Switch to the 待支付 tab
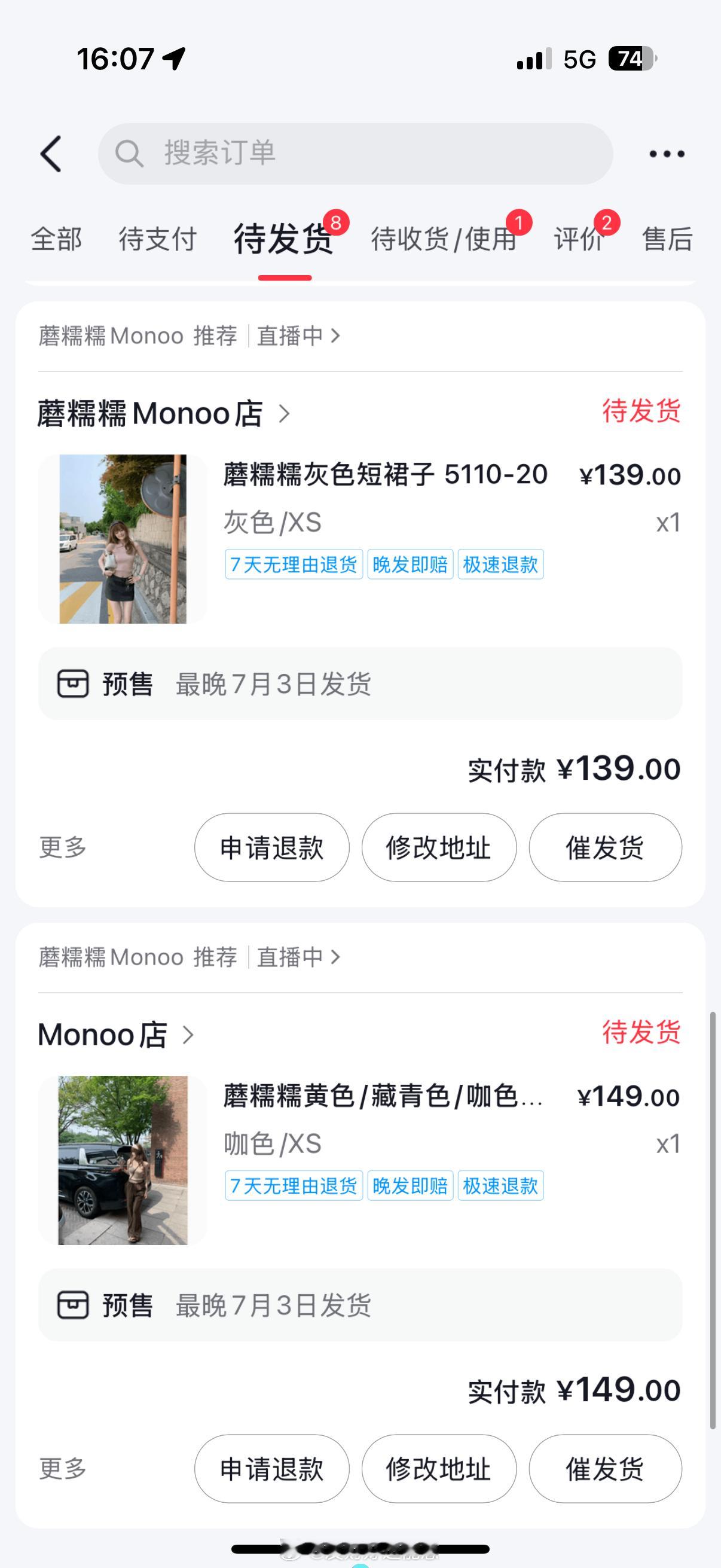 pos(158,239)
